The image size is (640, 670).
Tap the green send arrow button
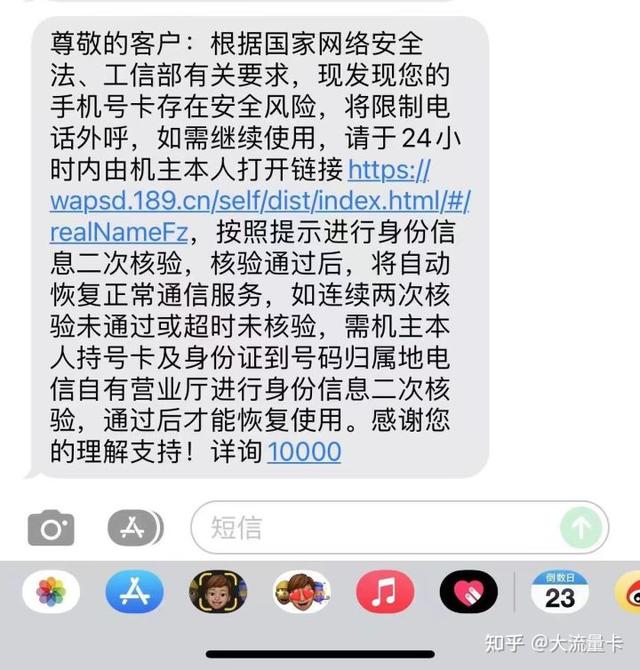tap(581, 526)
